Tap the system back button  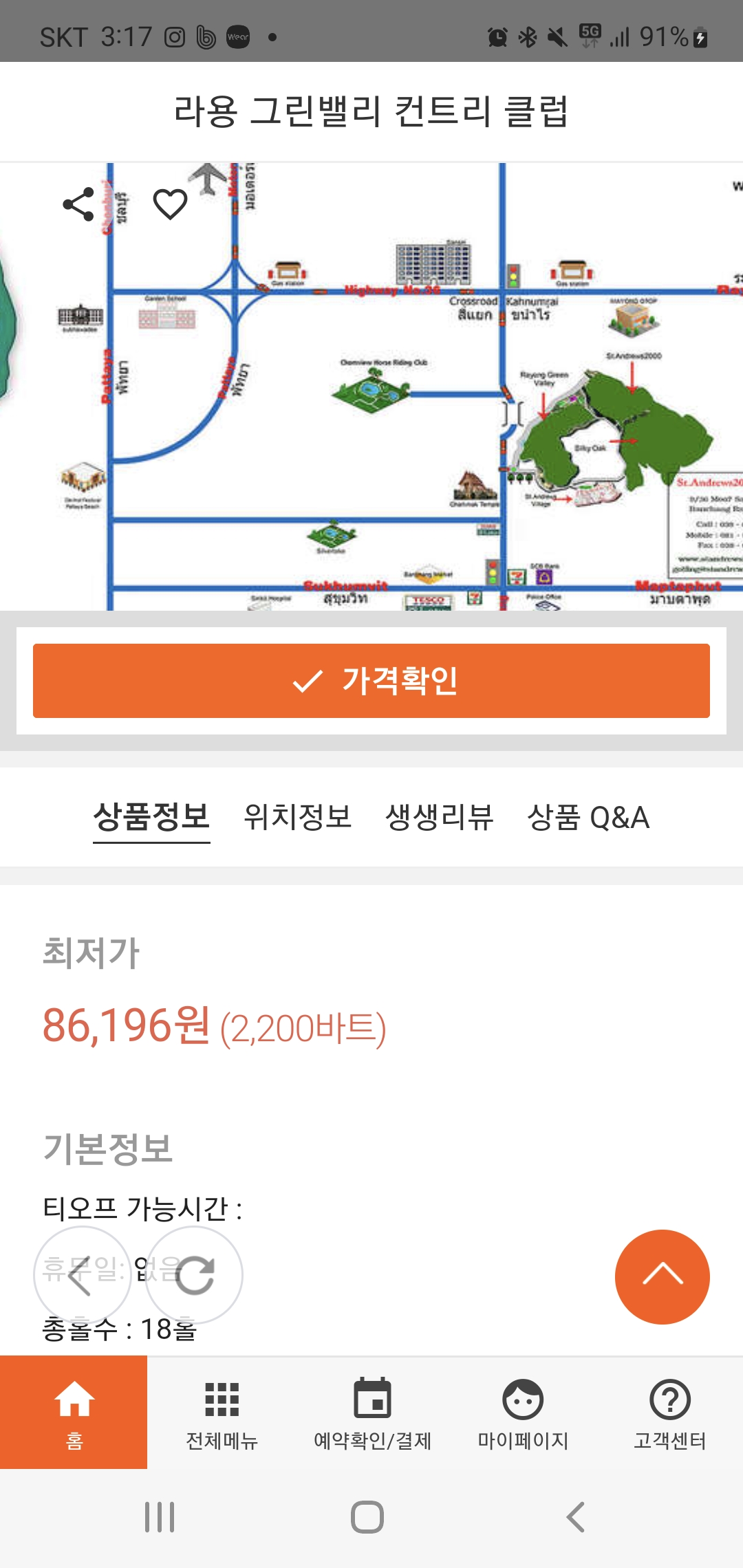(x=575, y=1516)
